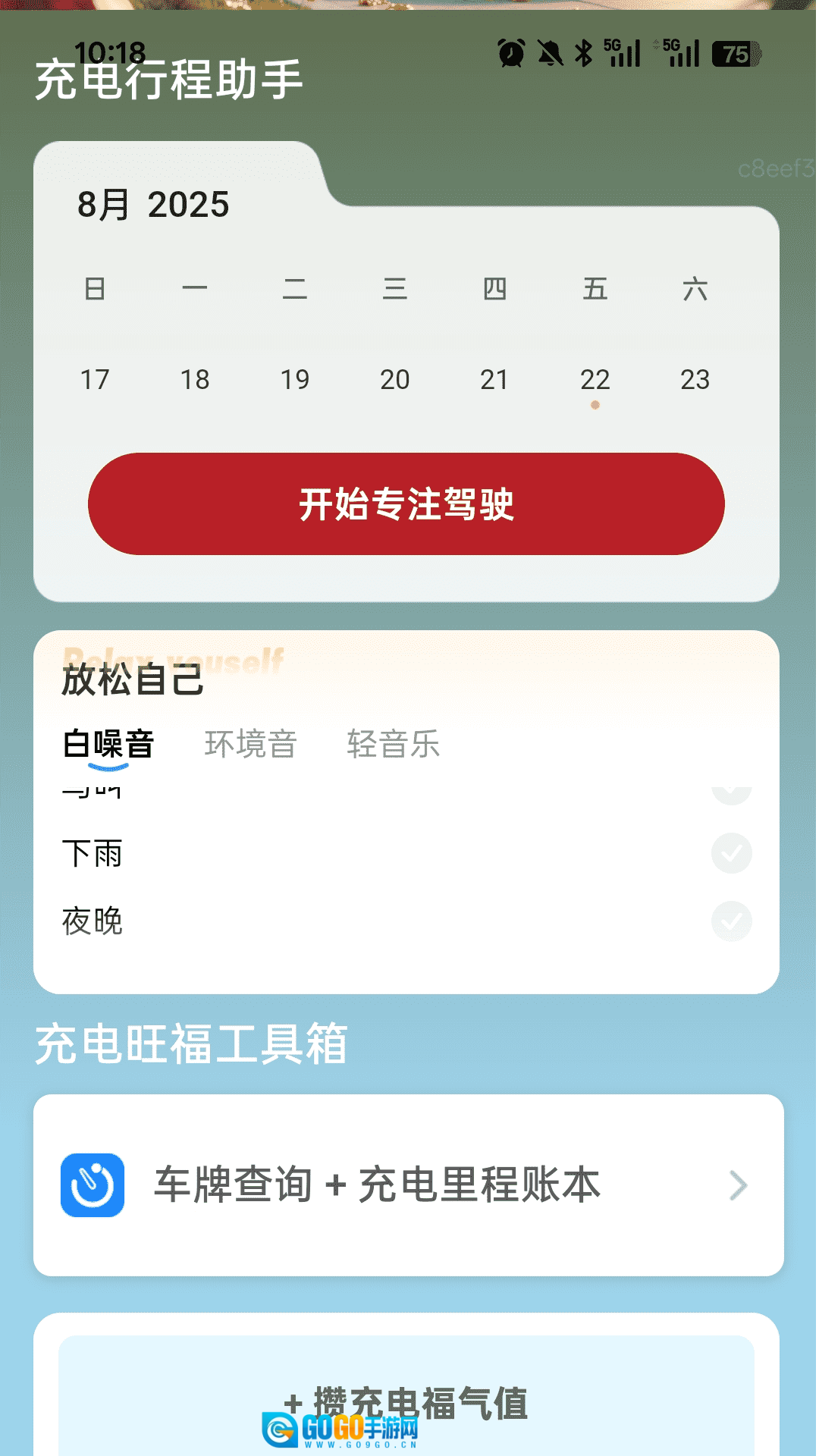Select the 白噪音 tab

pyautogui.click(x=108, y=744)
